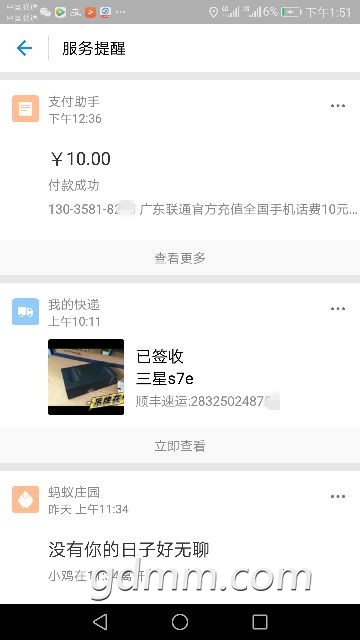Open the 三星s7e 已签收 delivery card
360x640 pixels.
tap(180, 377)
